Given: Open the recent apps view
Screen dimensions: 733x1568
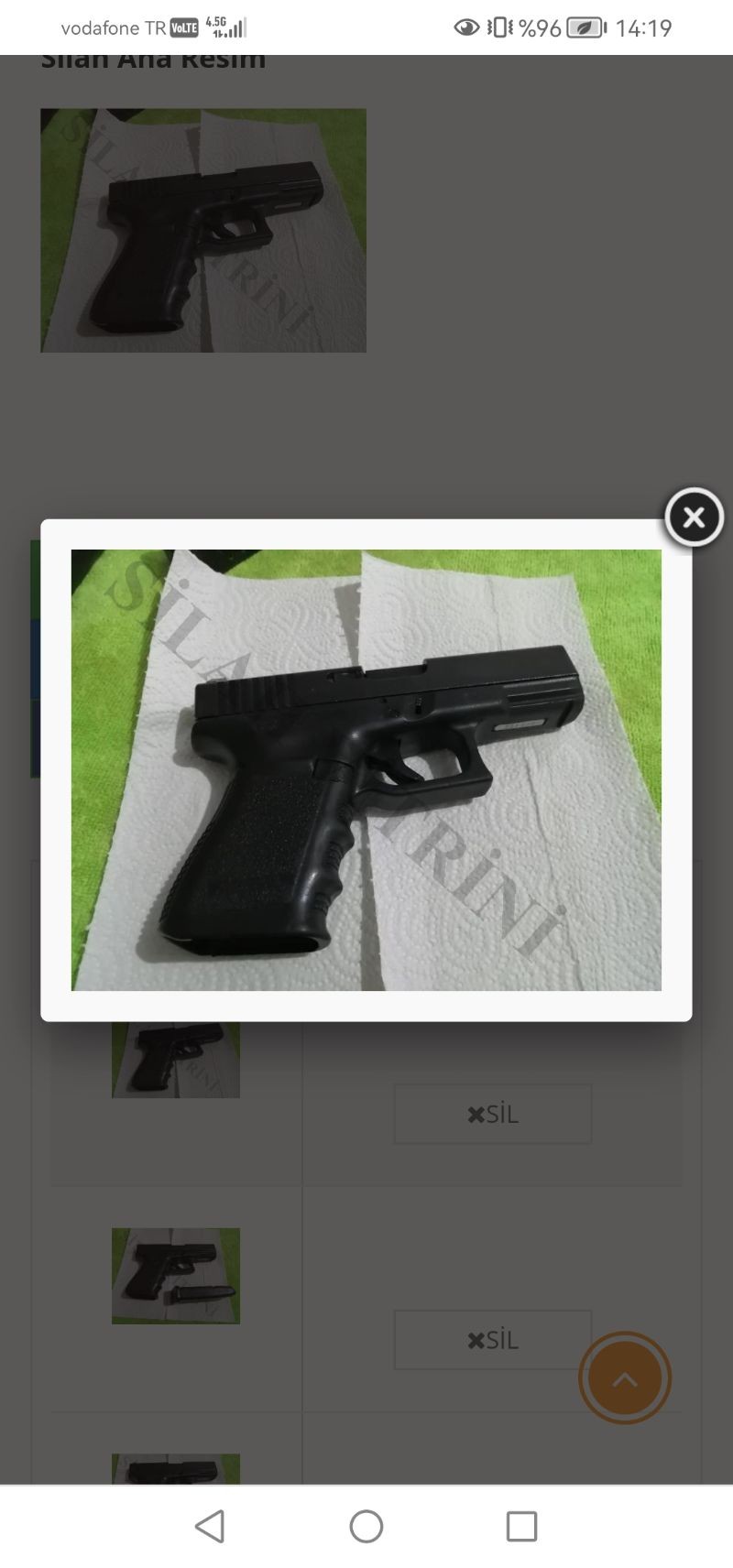Looking at the screenshot, I should pyautogui.click(x=521, y=1526).
